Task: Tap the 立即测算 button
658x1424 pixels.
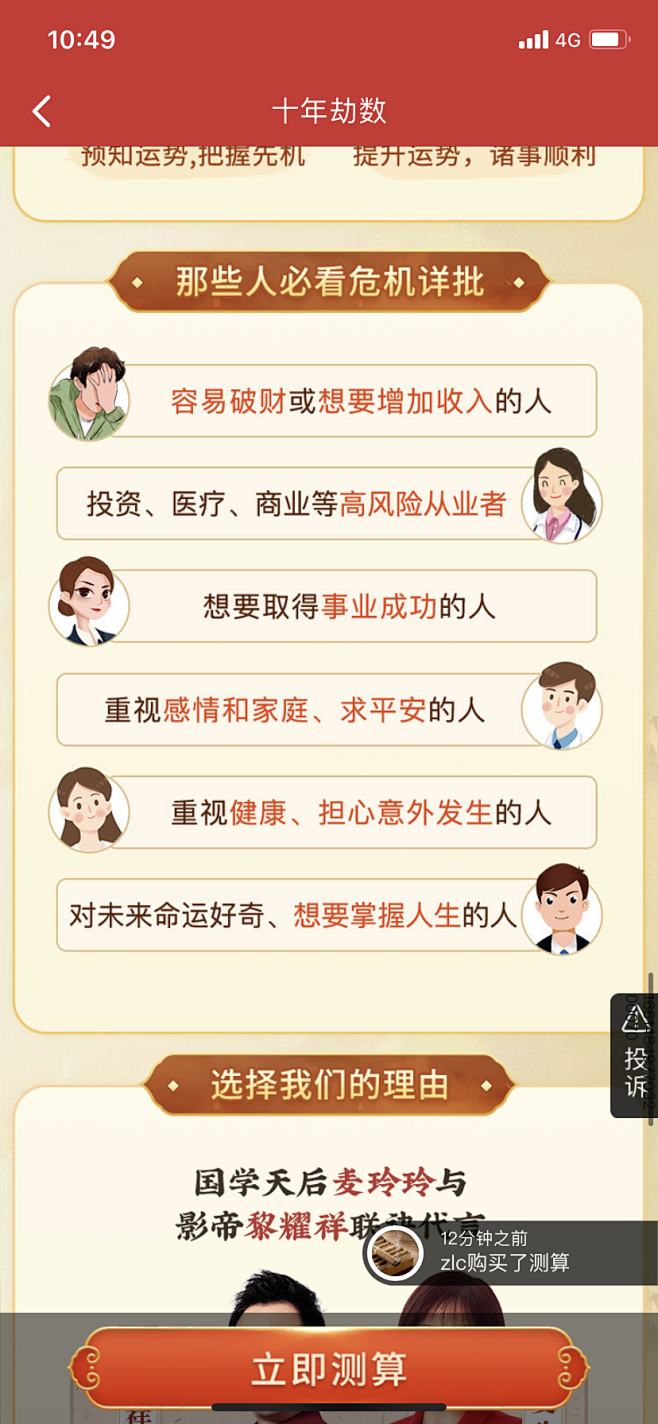Action: click(329, 1369)
